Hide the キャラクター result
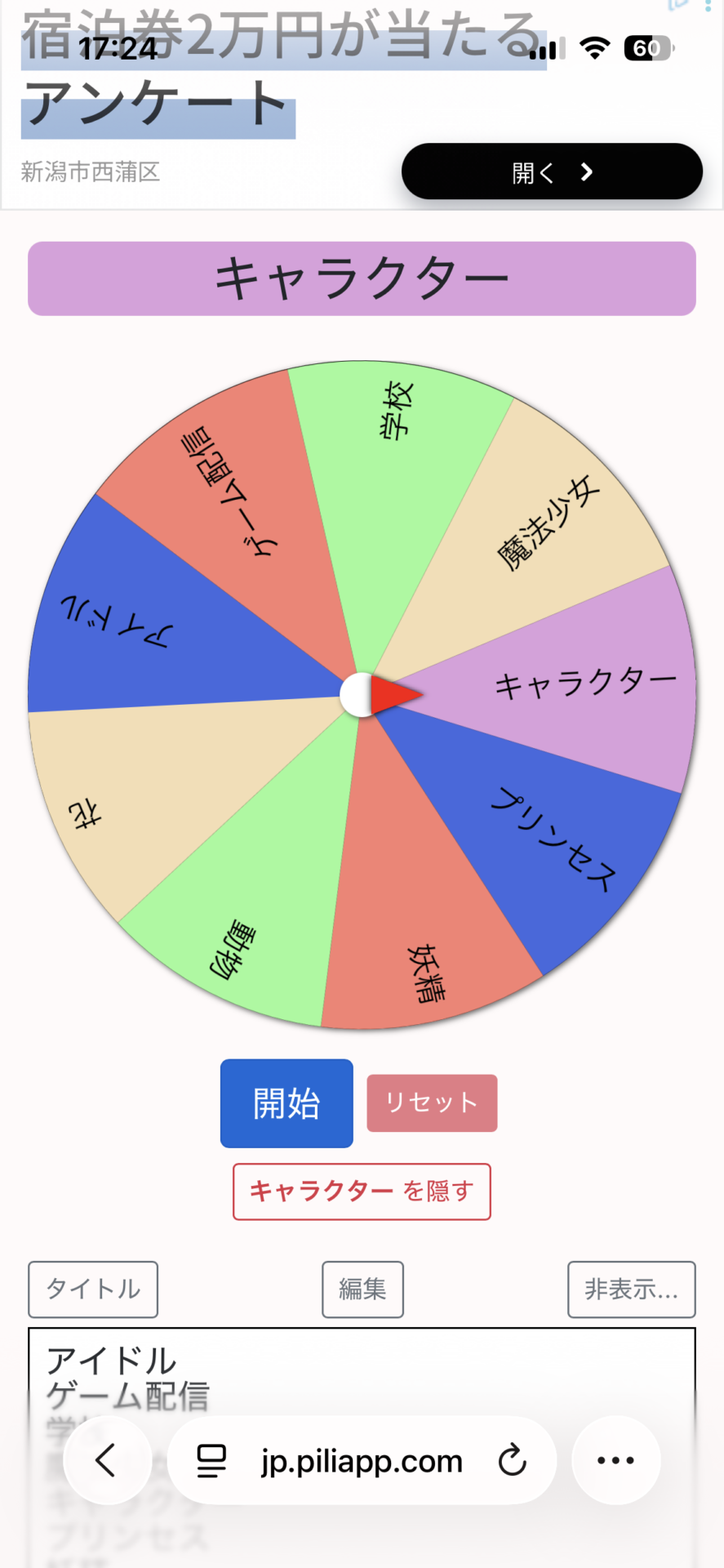The image size is (724, 1568). coord(362,1192)
